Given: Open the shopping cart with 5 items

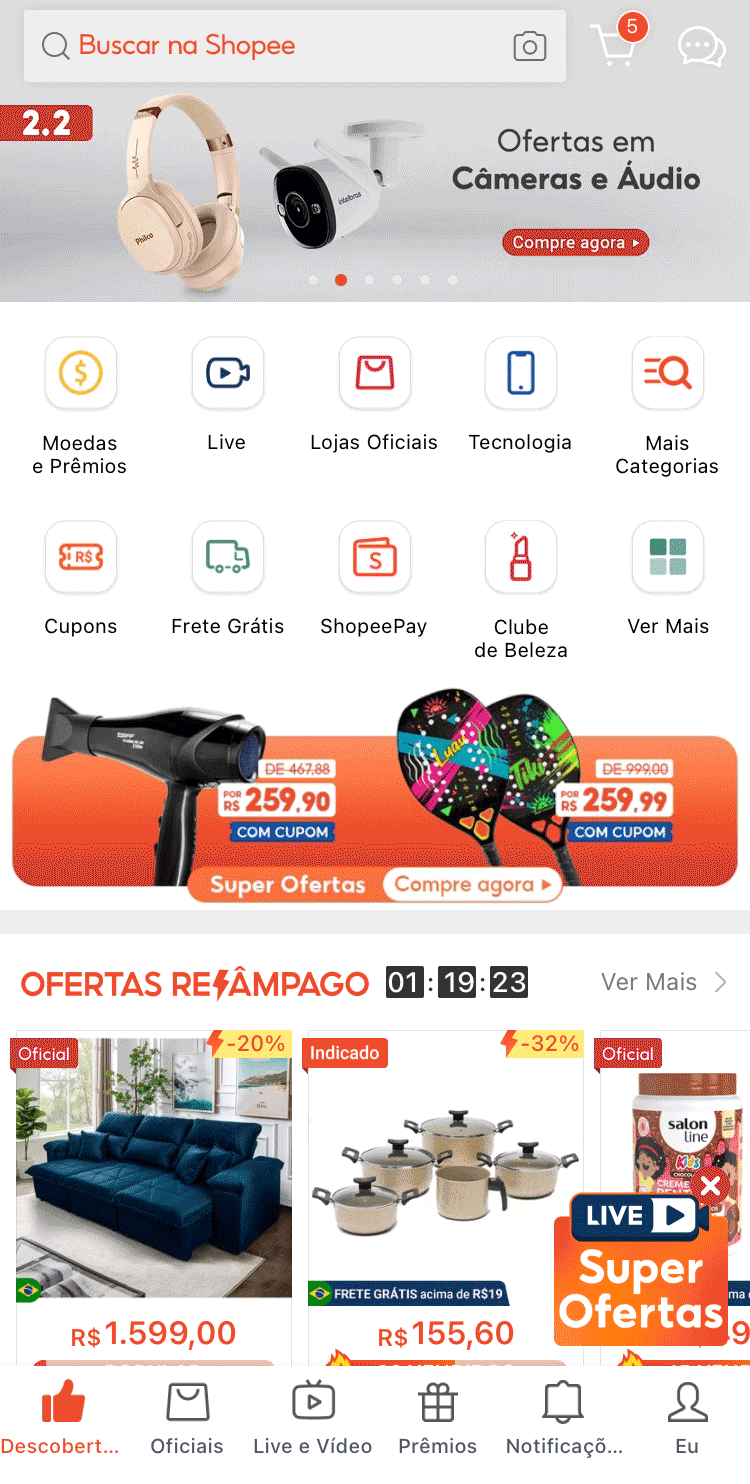Looking at the screenshot, I should [x=618, y=46].
